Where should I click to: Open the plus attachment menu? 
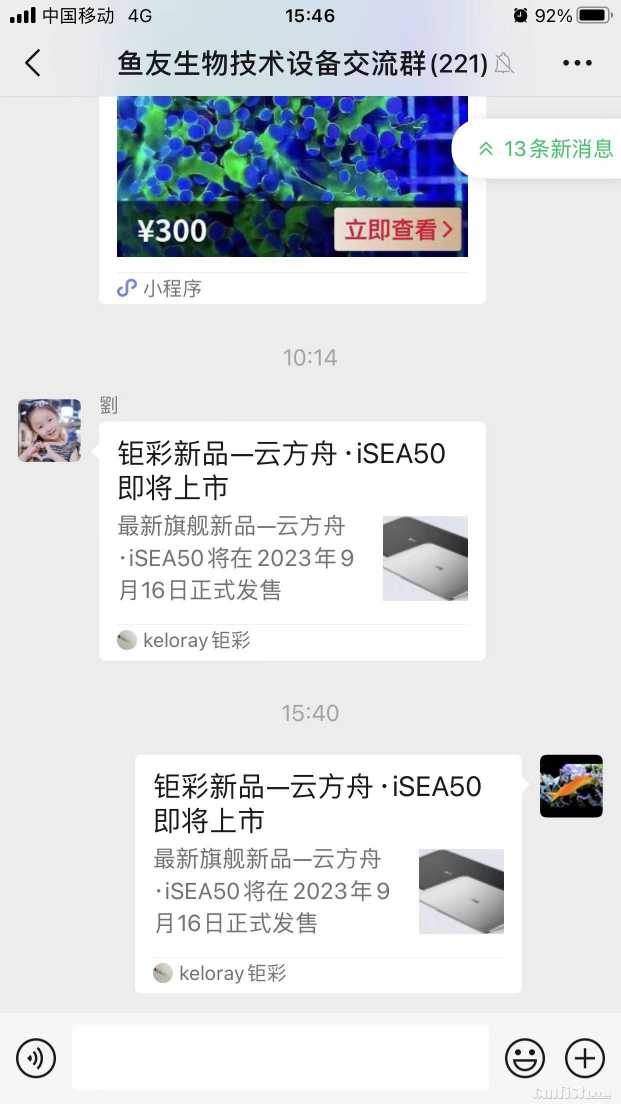(585, 1057)
